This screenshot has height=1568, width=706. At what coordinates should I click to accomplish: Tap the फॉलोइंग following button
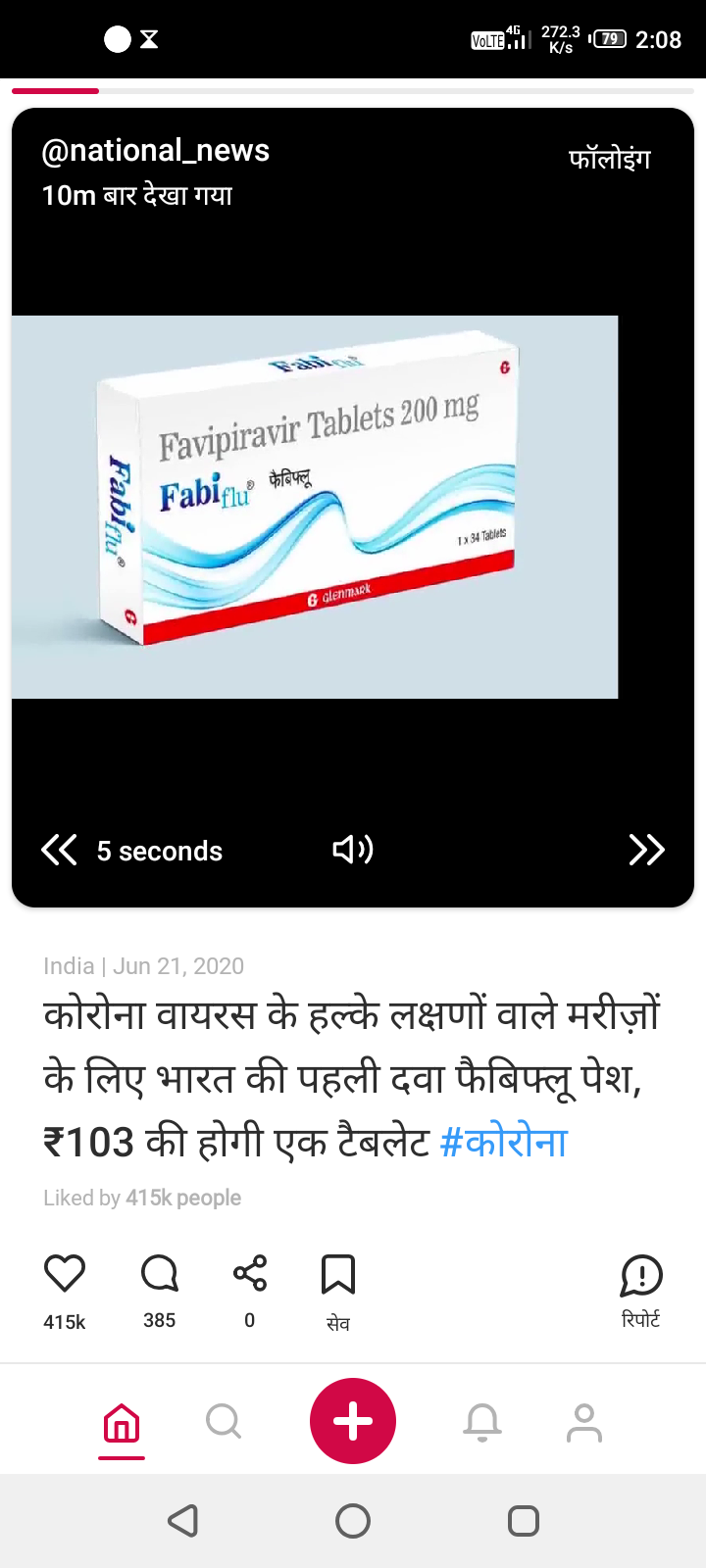click(609, 158)
